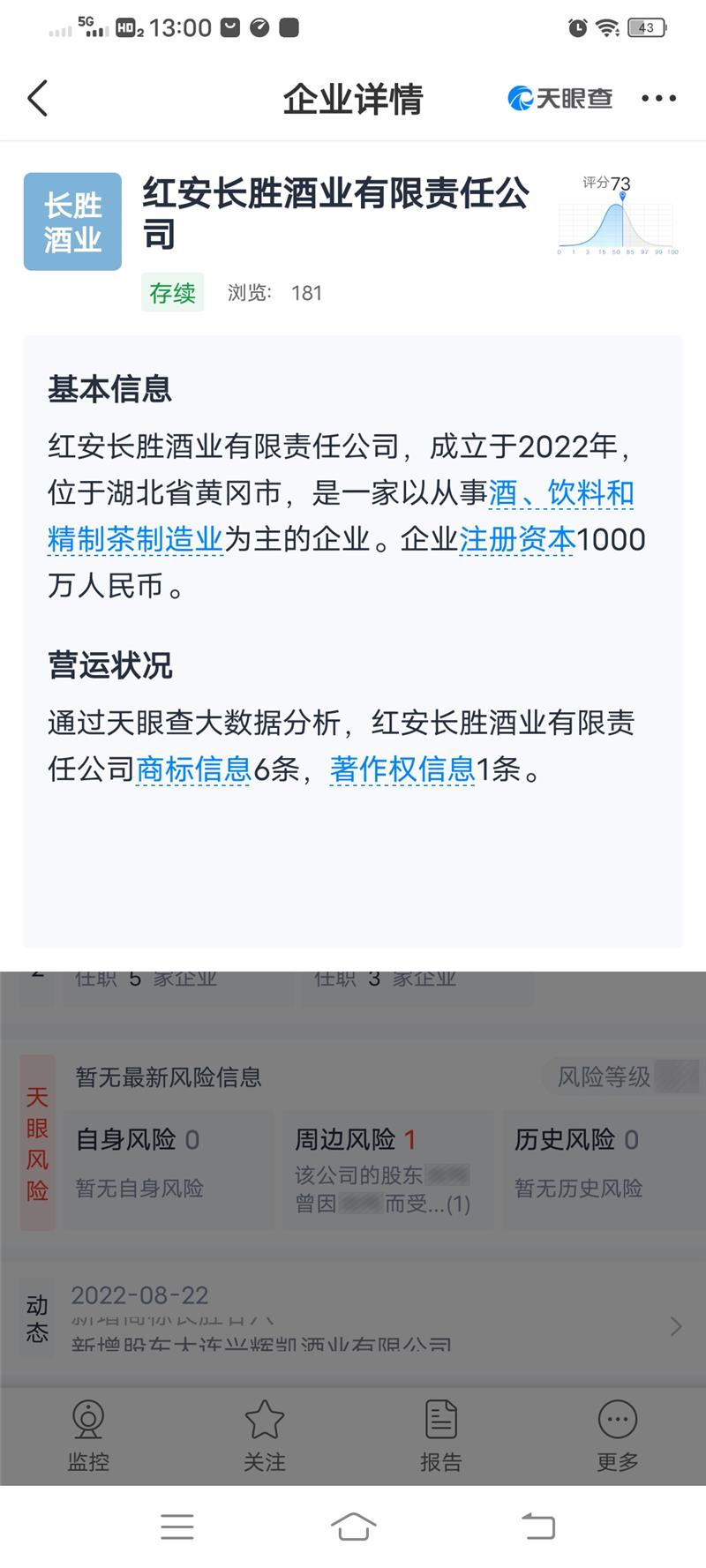Go to the system home screen
This screenshot has height=1568, width=706.
[353, 1526]
